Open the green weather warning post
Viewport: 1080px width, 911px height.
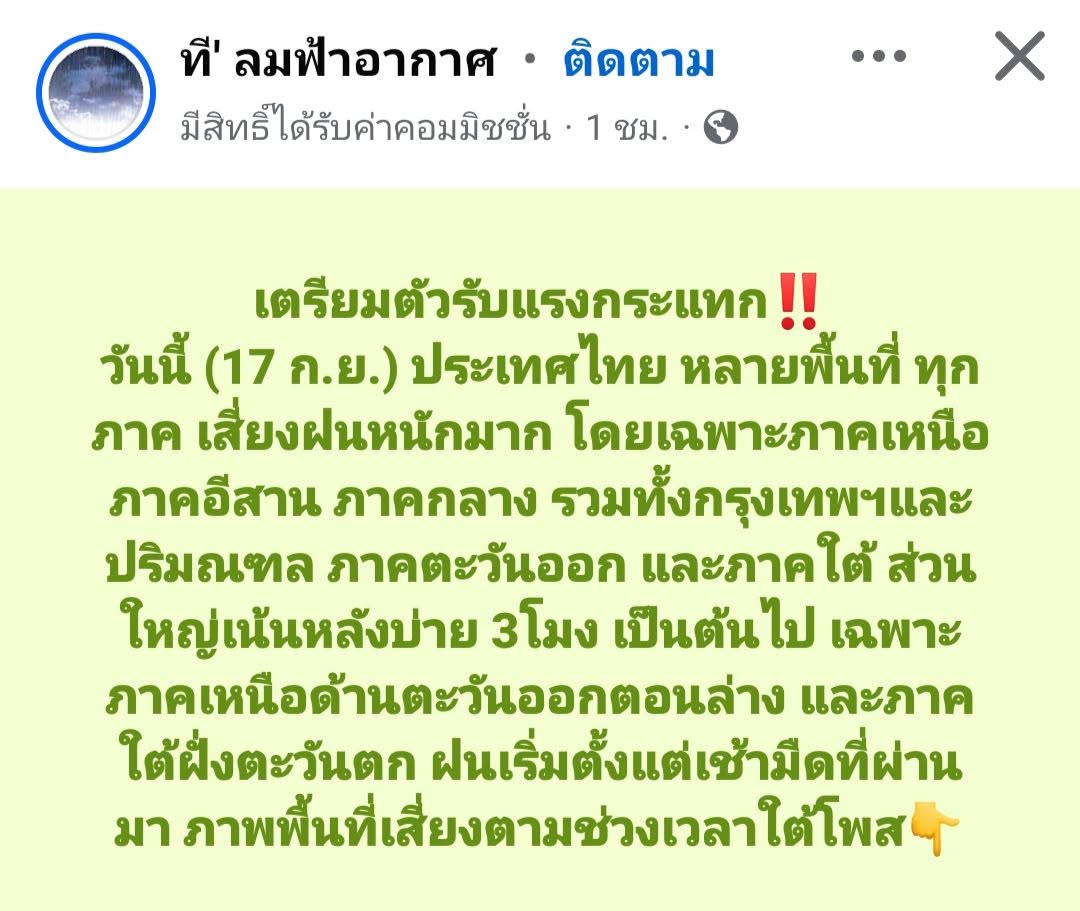(x=540, y=549)
